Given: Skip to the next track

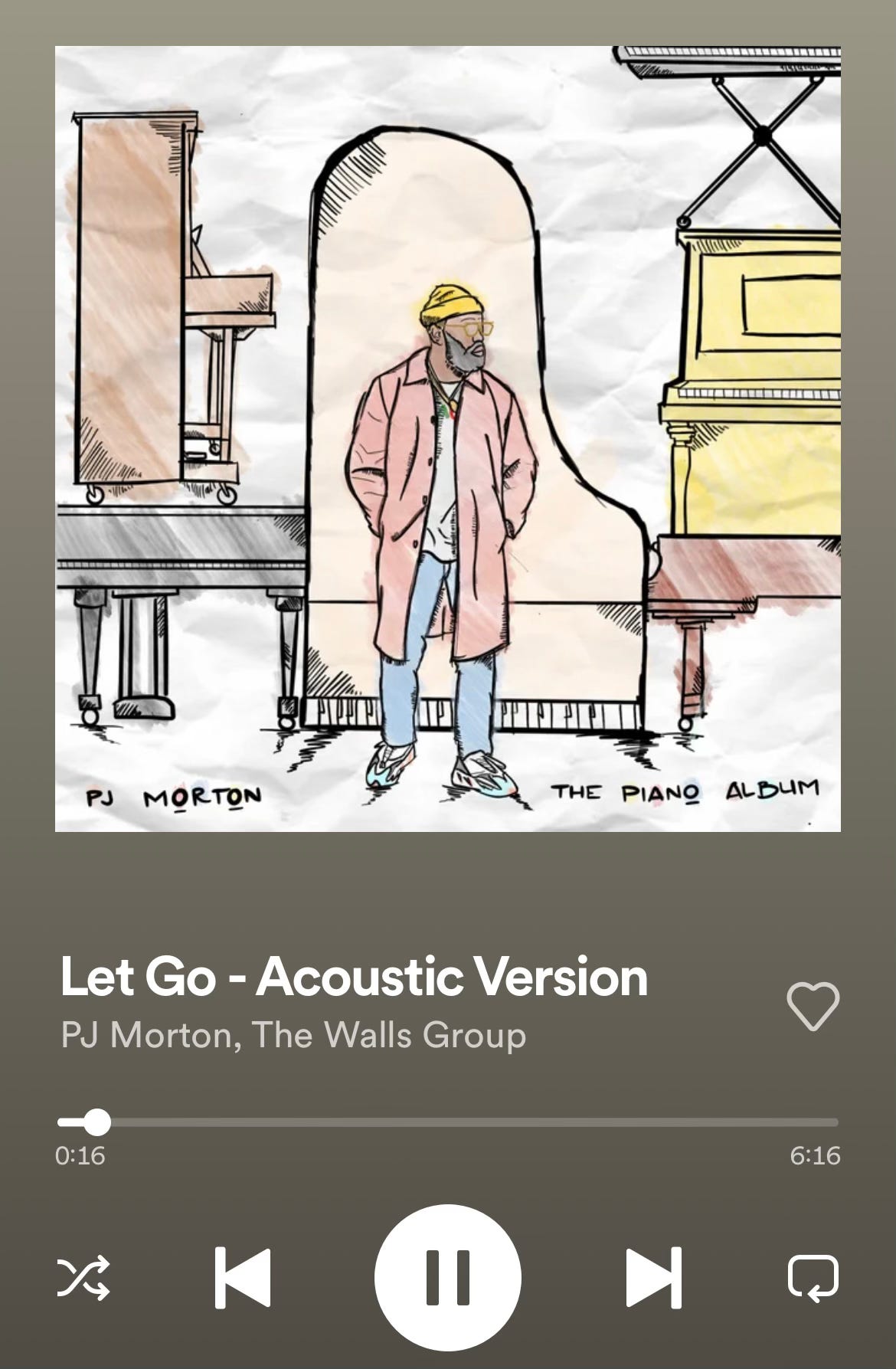Looking at the screenshot, I should [x=653, y=1277].
